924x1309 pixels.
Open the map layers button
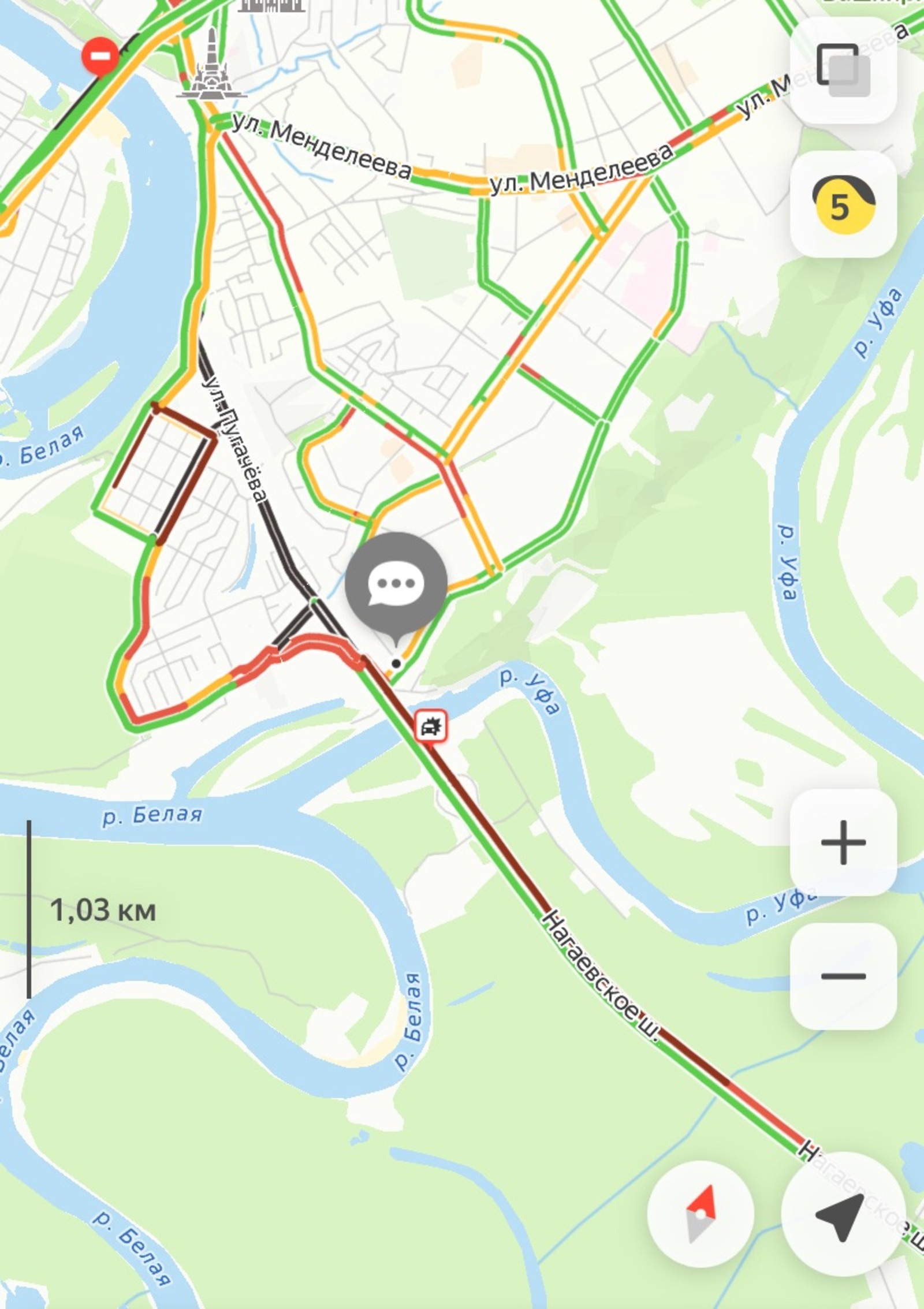(843, 70)
